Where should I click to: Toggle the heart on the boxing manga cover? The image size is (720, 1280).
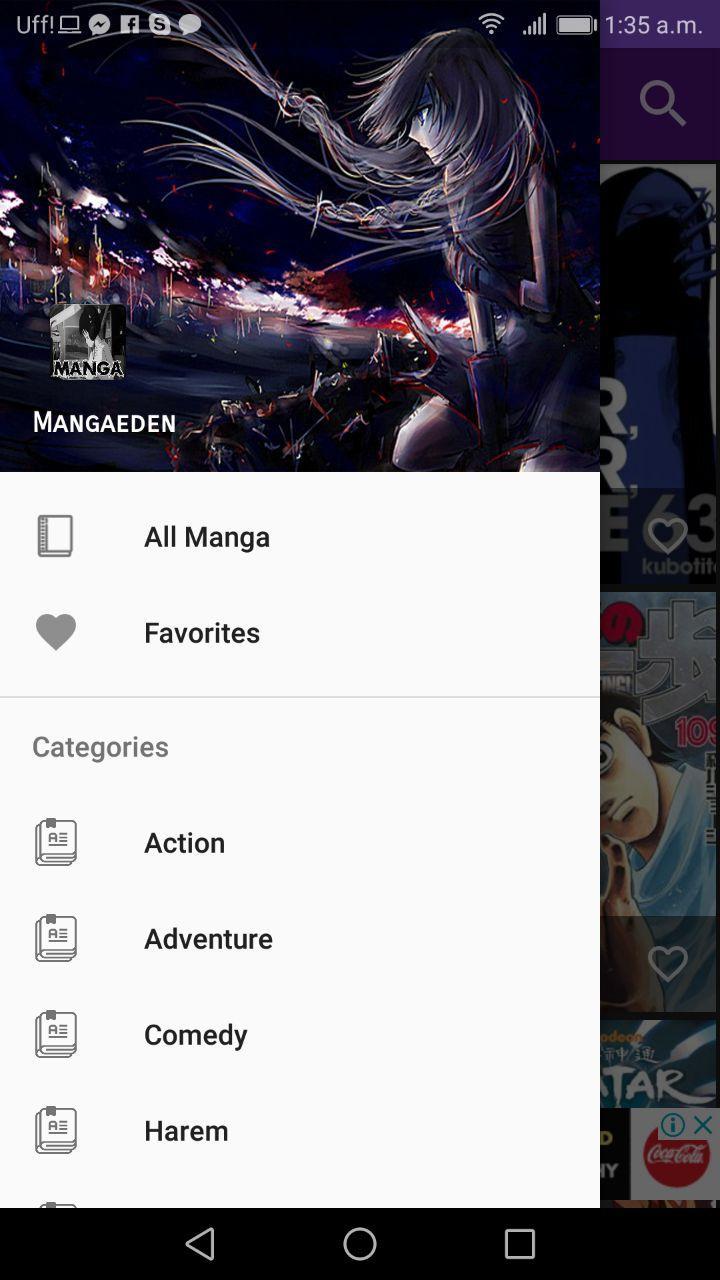pos(668,963)
